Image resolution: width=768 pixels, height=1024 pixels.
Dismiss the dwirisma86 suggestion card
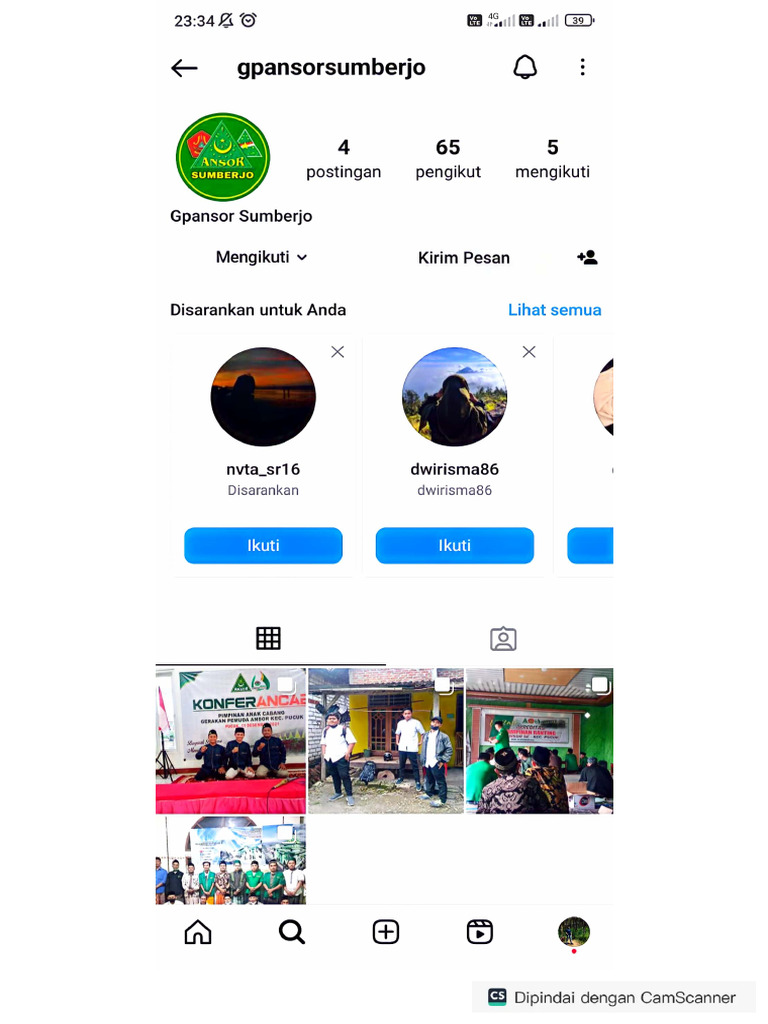(x=529, y=352)
